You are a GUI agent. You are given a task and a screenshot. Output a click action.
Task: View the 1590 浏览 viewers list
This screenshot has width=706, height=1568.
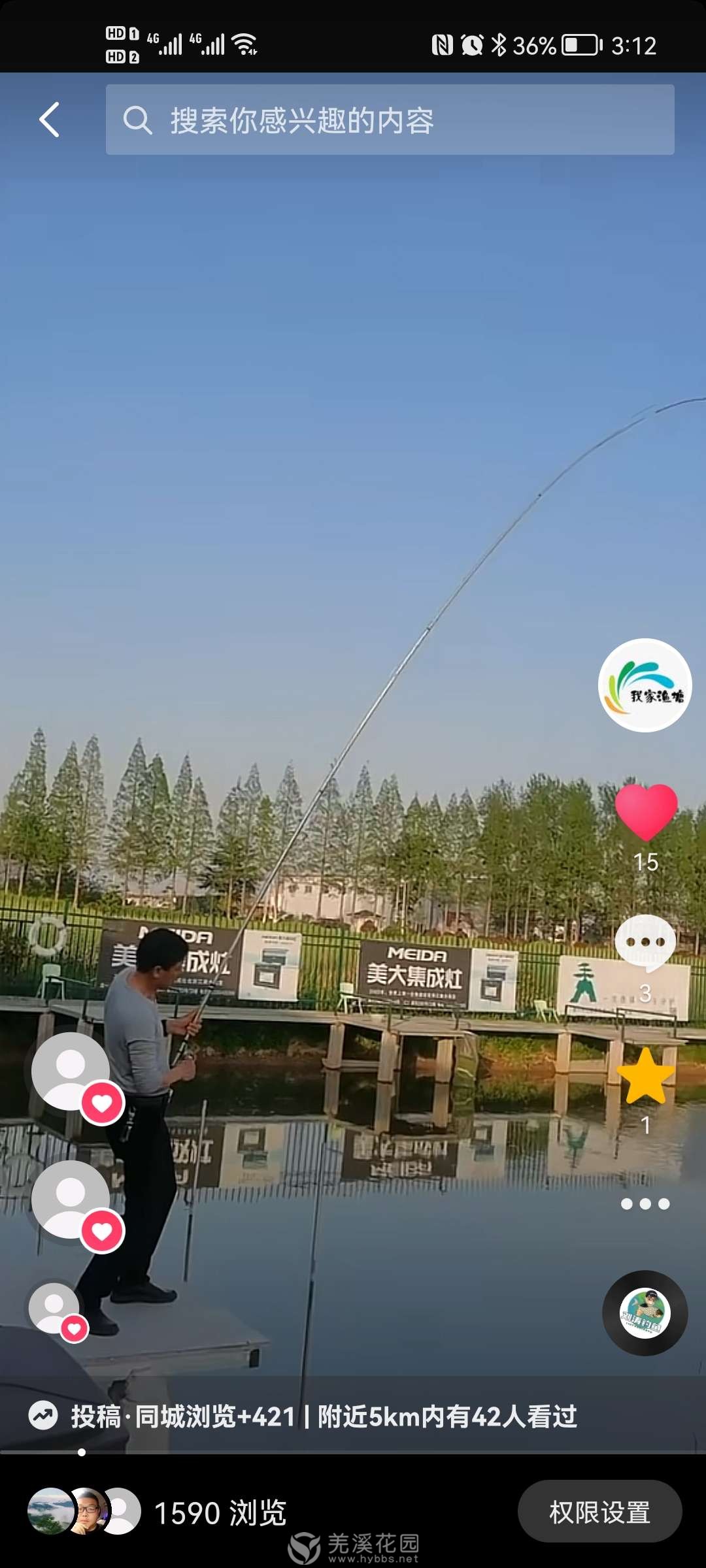(157, 1512)
